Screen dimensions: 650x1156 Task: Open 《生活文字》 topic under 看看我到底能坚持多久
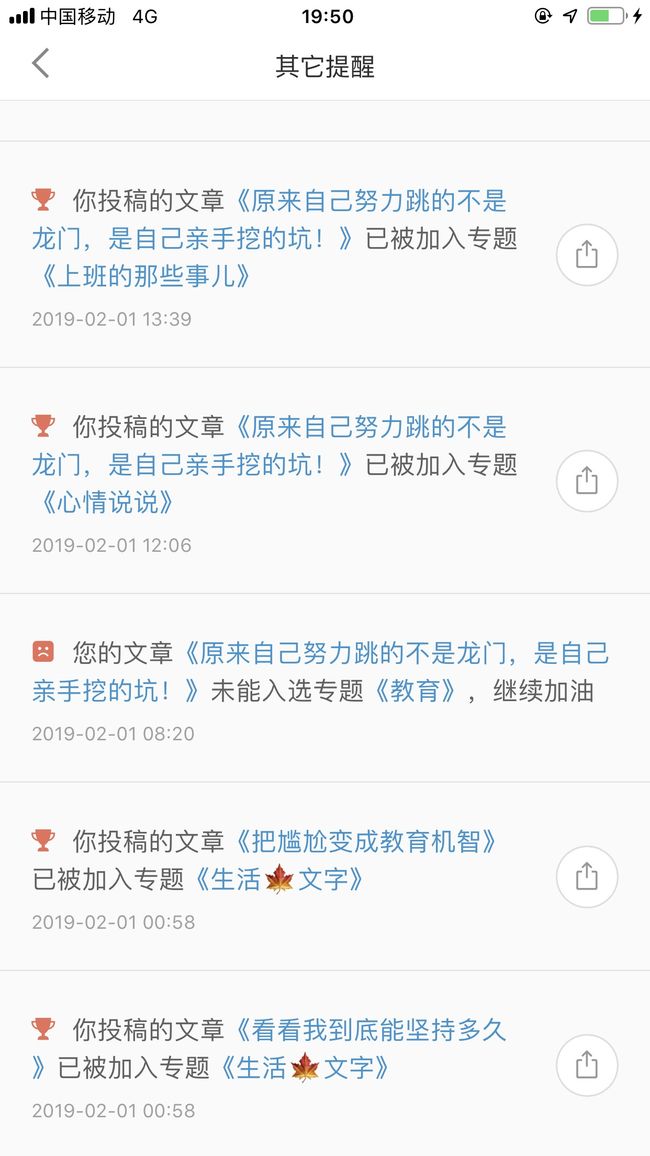pyautogui.click(x=304, y=1068)
